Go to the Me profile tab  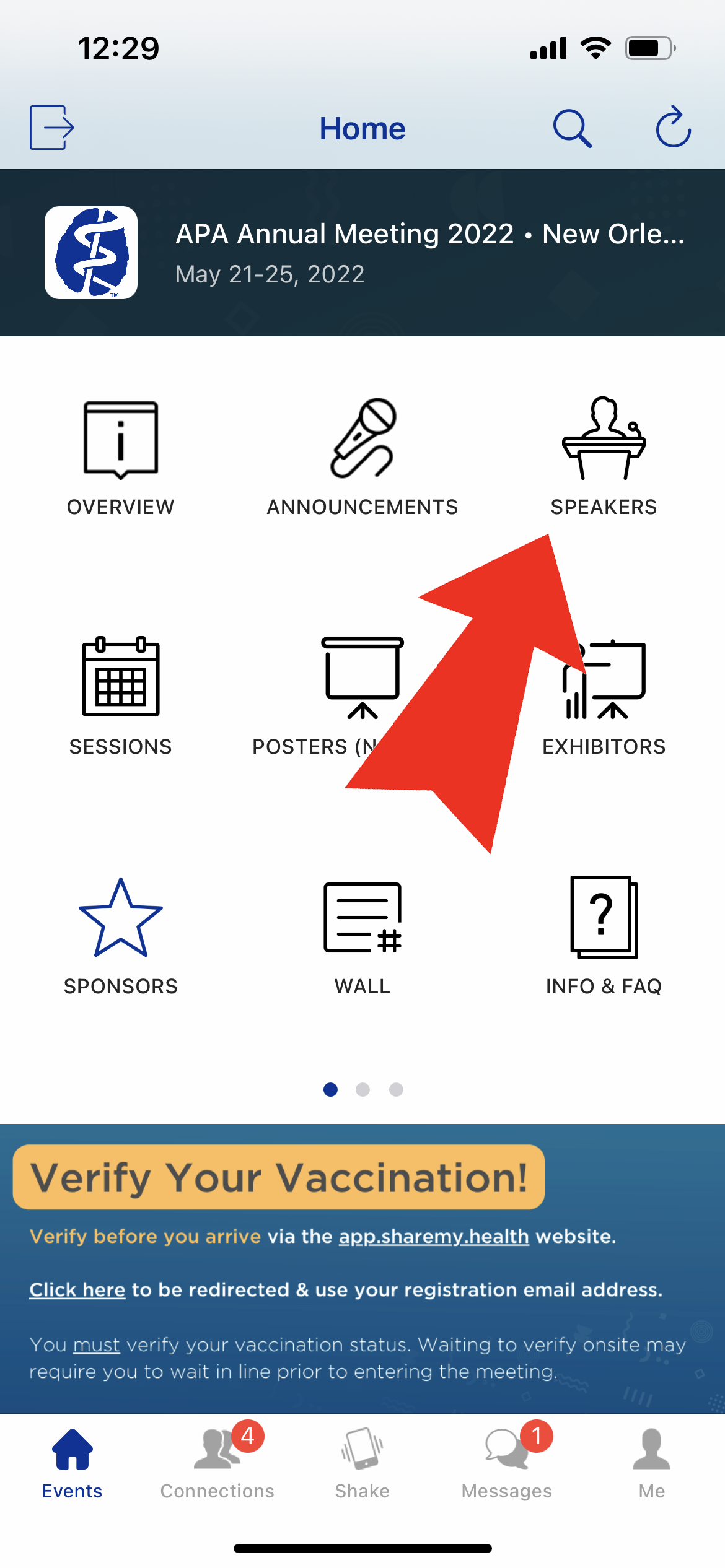pos(652,1464)
